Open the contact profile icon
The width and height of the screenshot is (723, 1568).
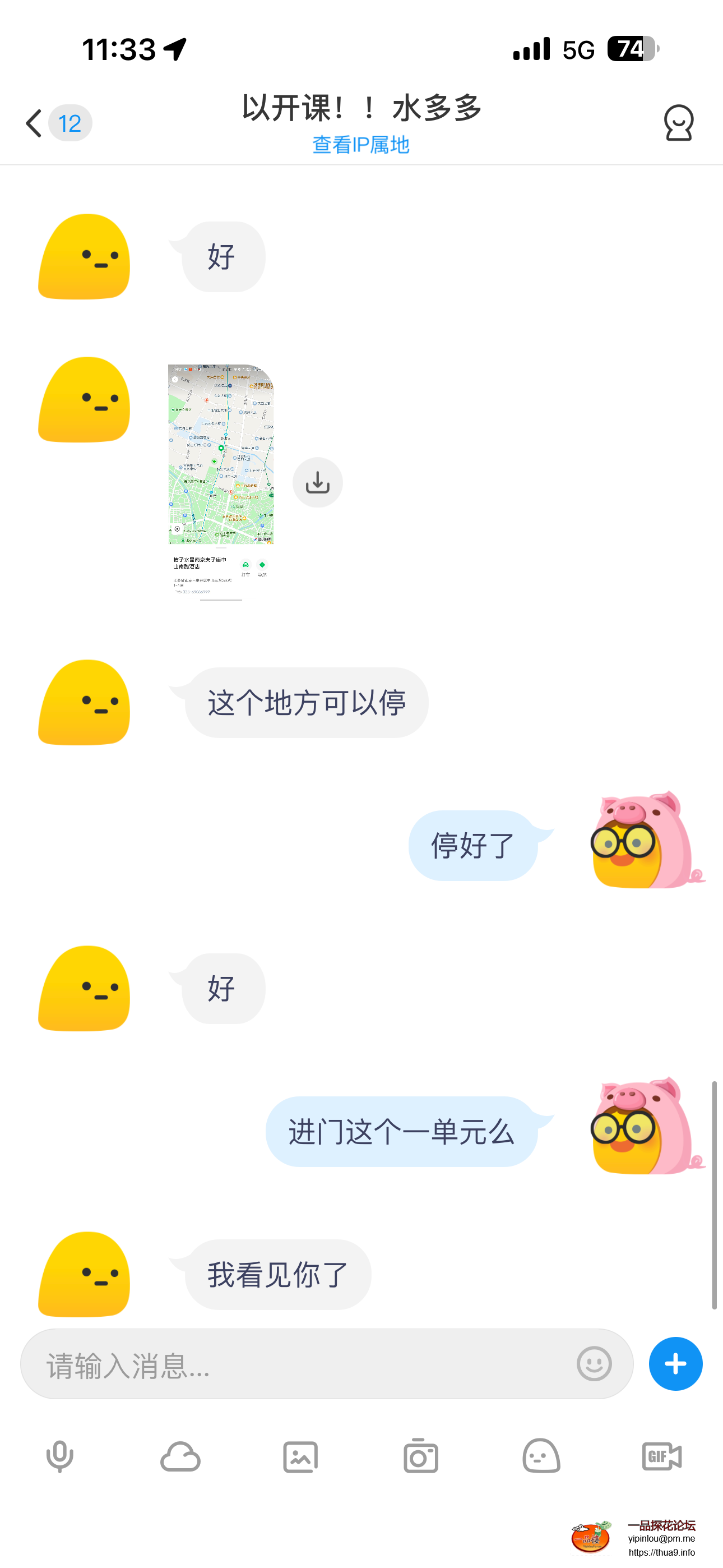[678, 123]
